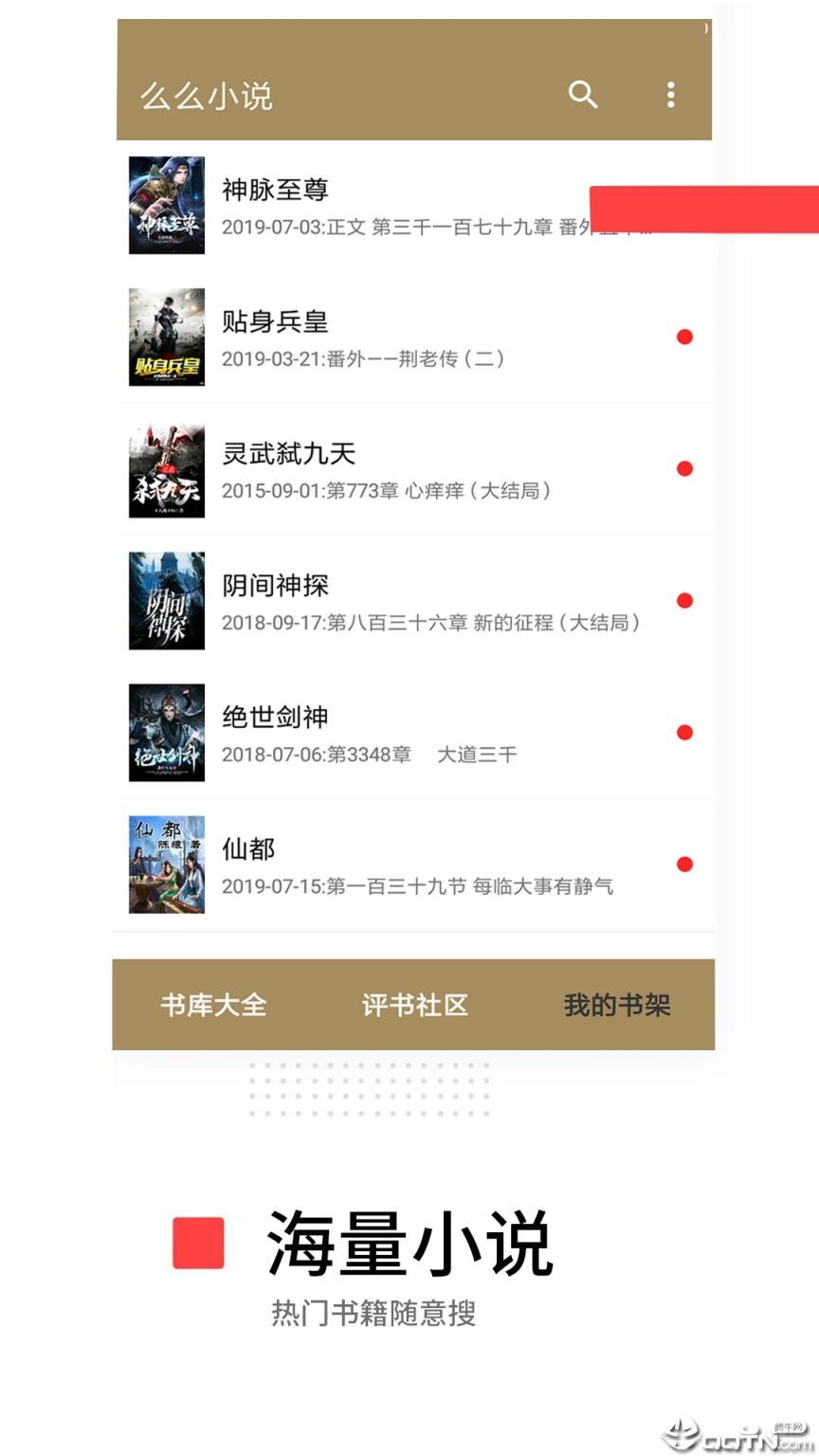
Task: Click the 么么小说 title text
Action: (205, 96)
